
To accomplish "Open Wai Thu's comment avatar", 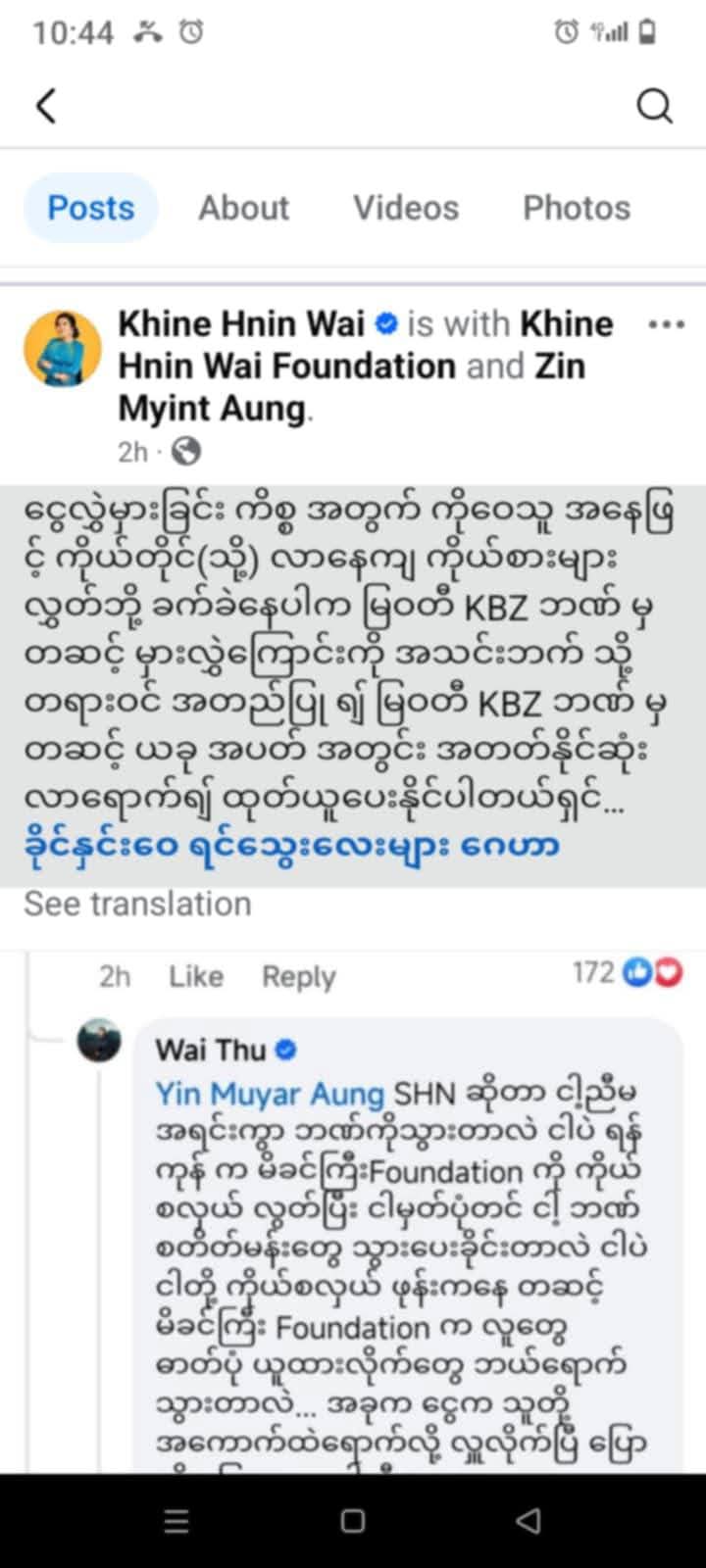I will coord(99,1042).
